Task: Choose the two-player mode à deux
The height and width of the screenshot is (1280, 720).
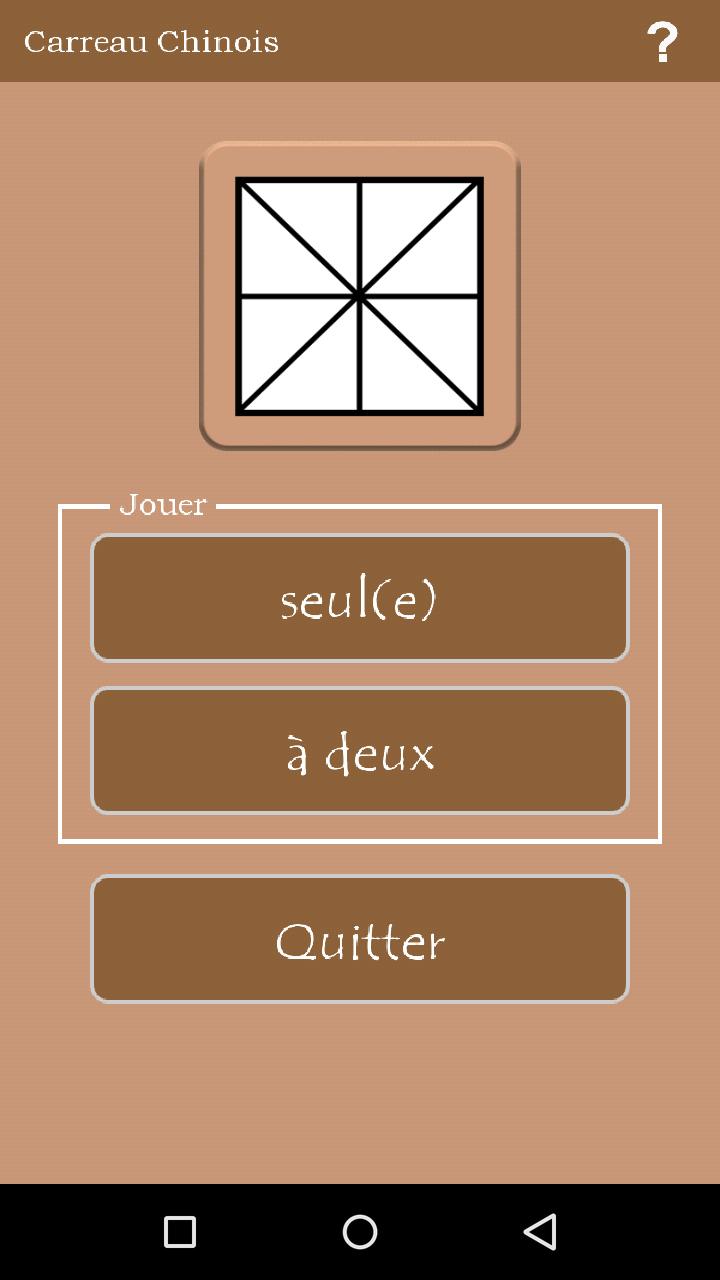Action: (360, 751)
